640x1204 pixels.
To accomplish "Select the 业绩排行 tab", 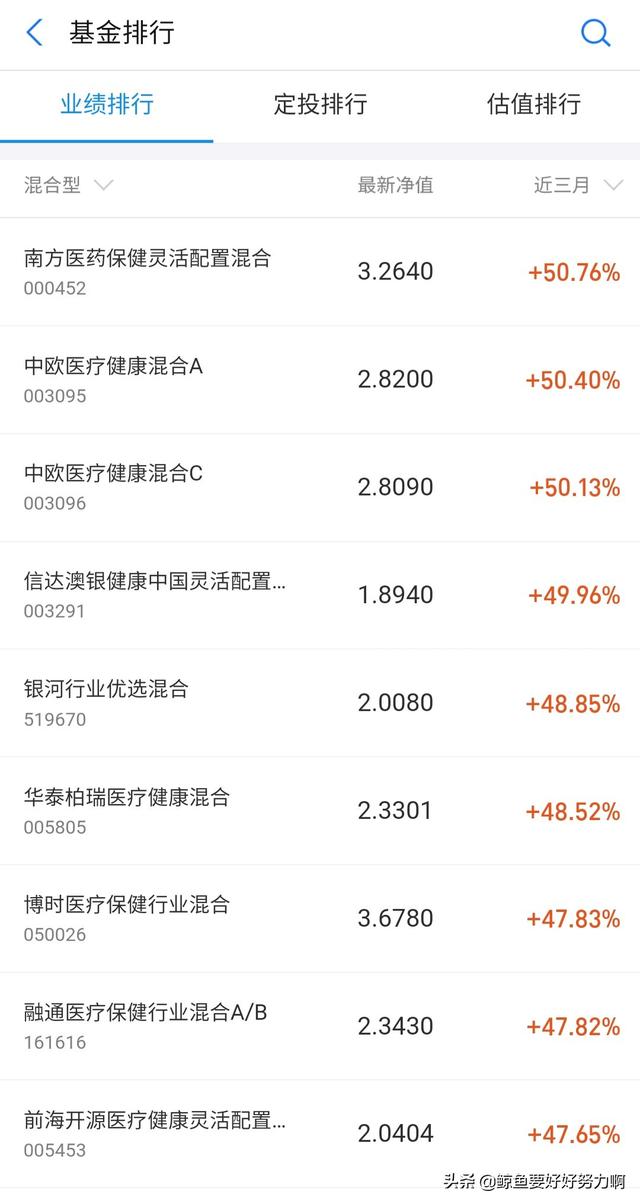I will point(107,104).
